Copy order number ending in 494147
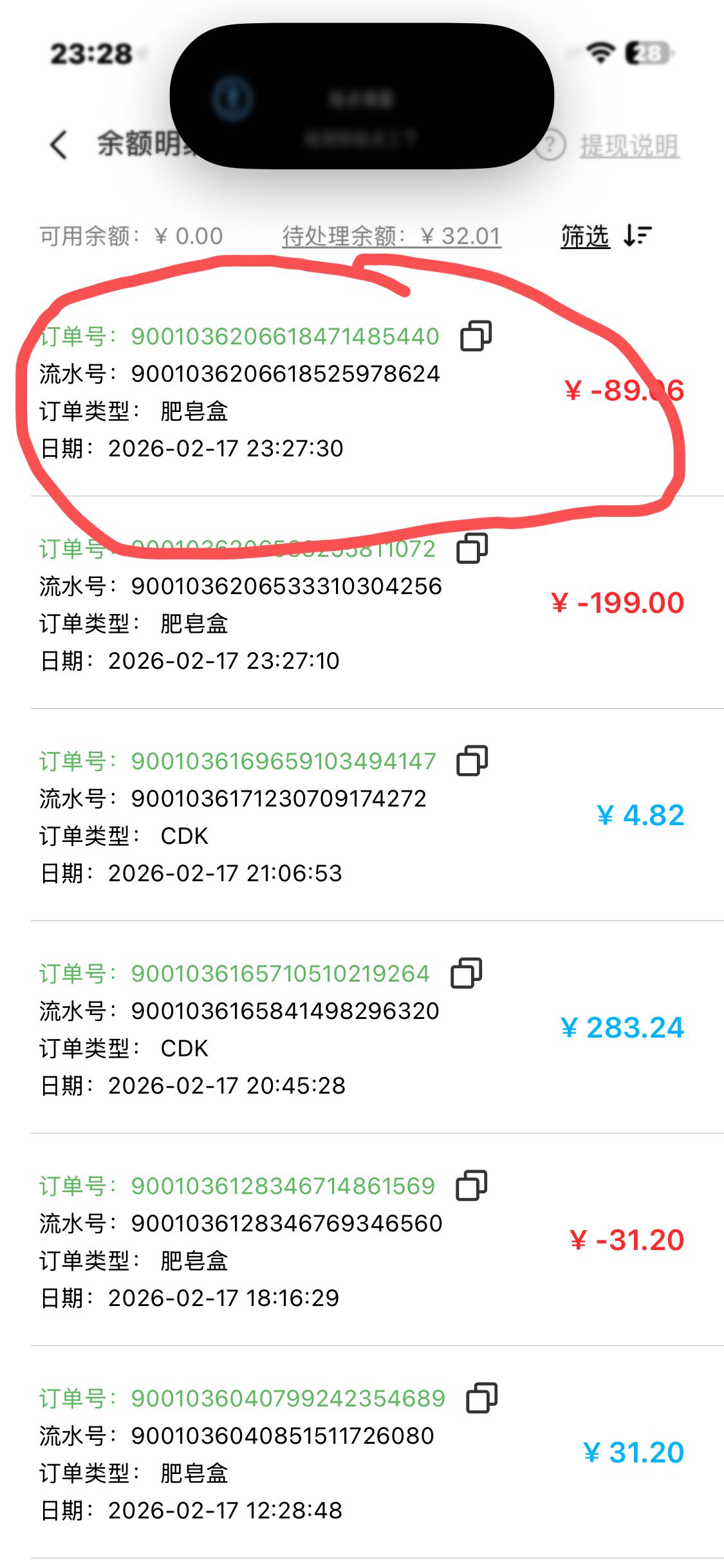This screenshot has width=724, height=1568. tap(472, 761)
